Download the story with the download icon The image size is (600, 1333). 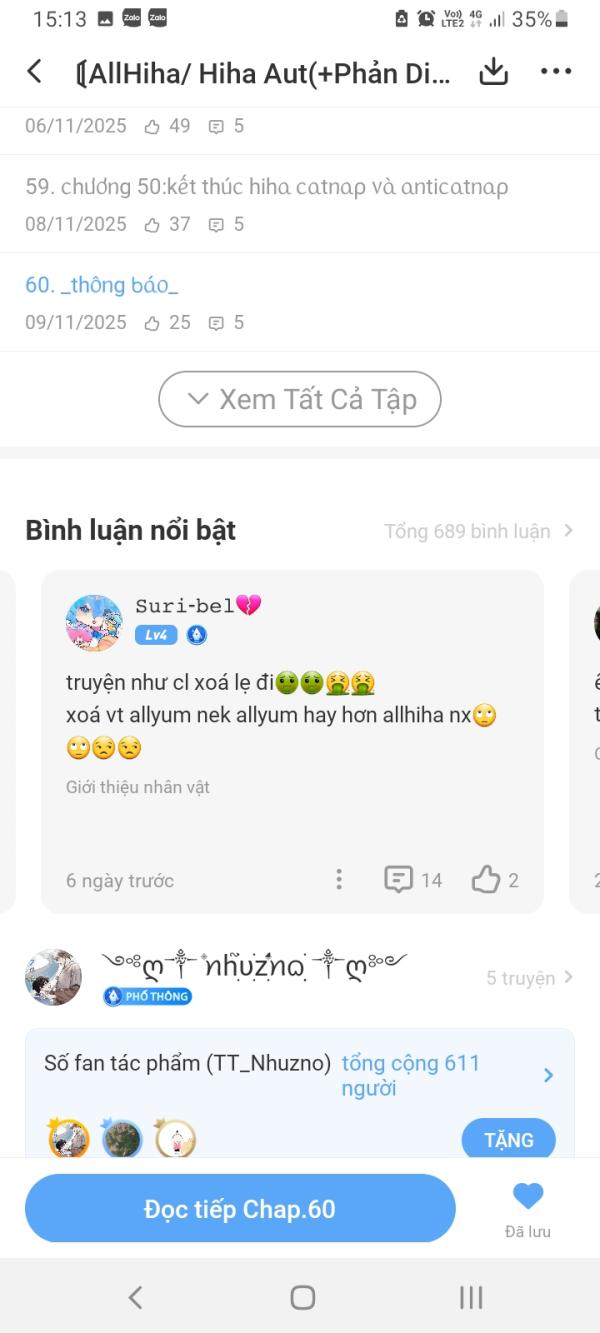point(494,72)
